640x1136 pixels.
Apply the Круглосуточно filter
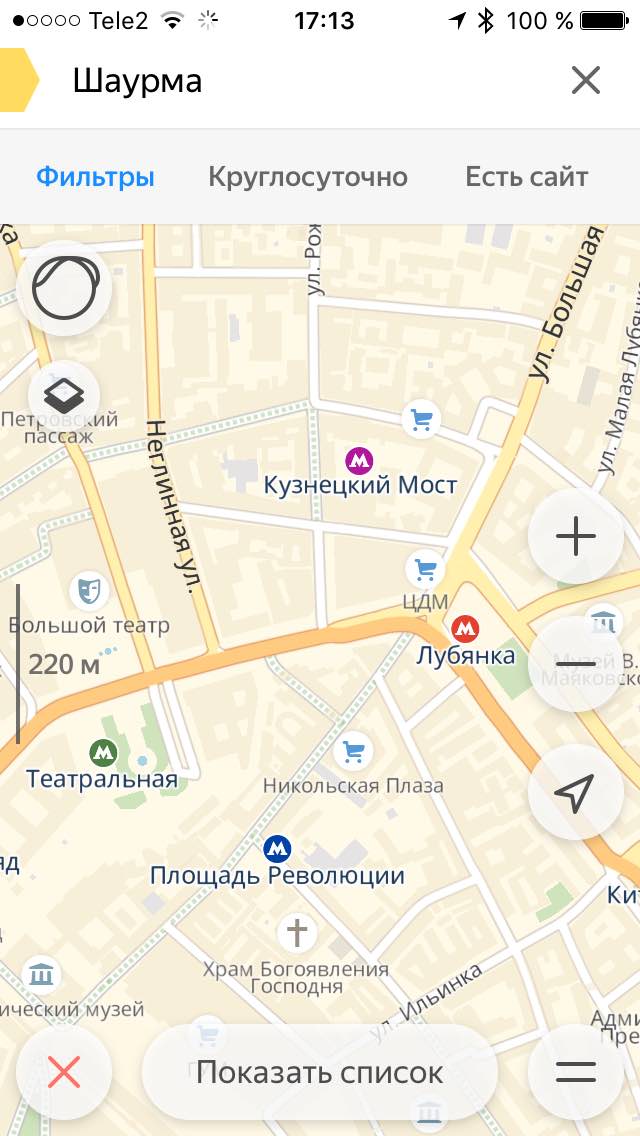(308, 177)
